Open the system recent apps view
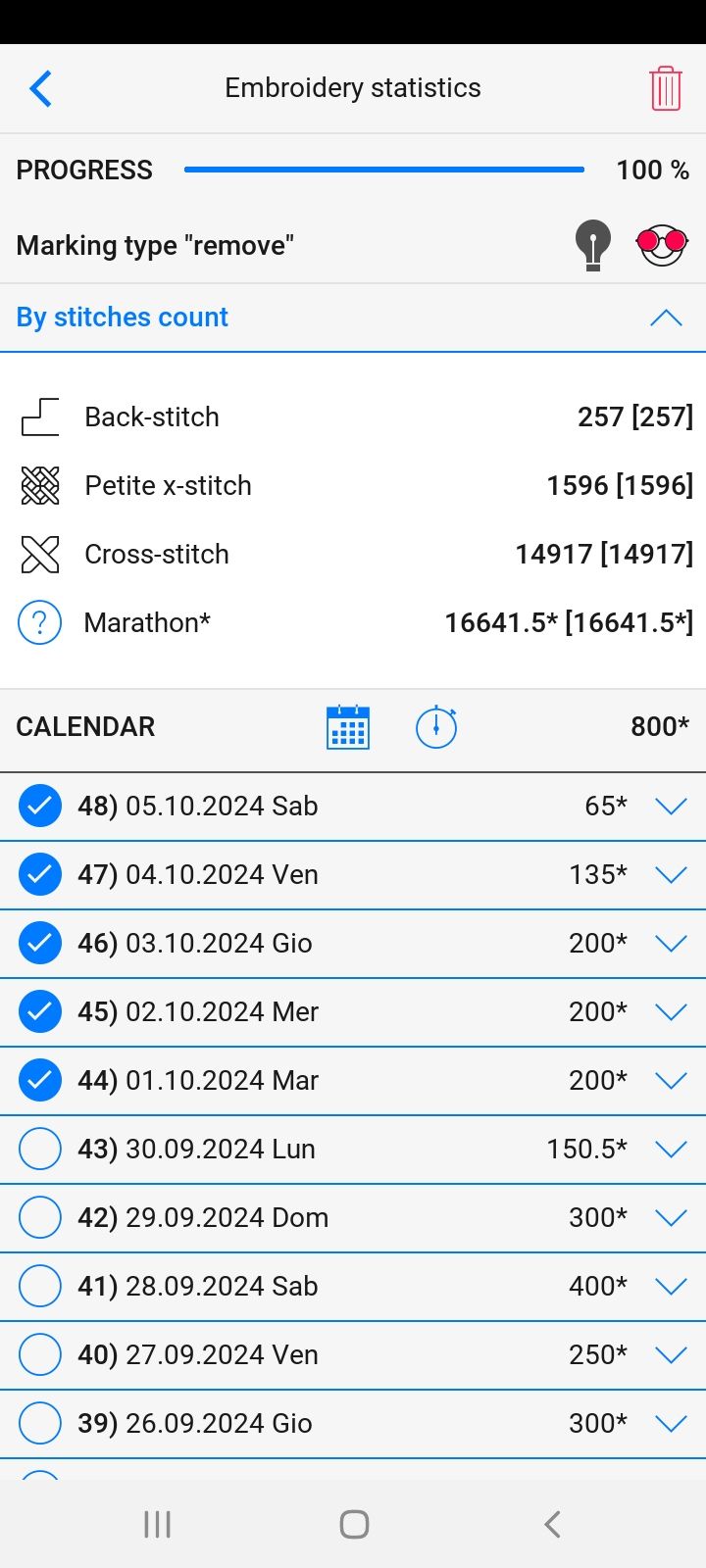This screenshot has height=1568, width=706. (157, 1524)
